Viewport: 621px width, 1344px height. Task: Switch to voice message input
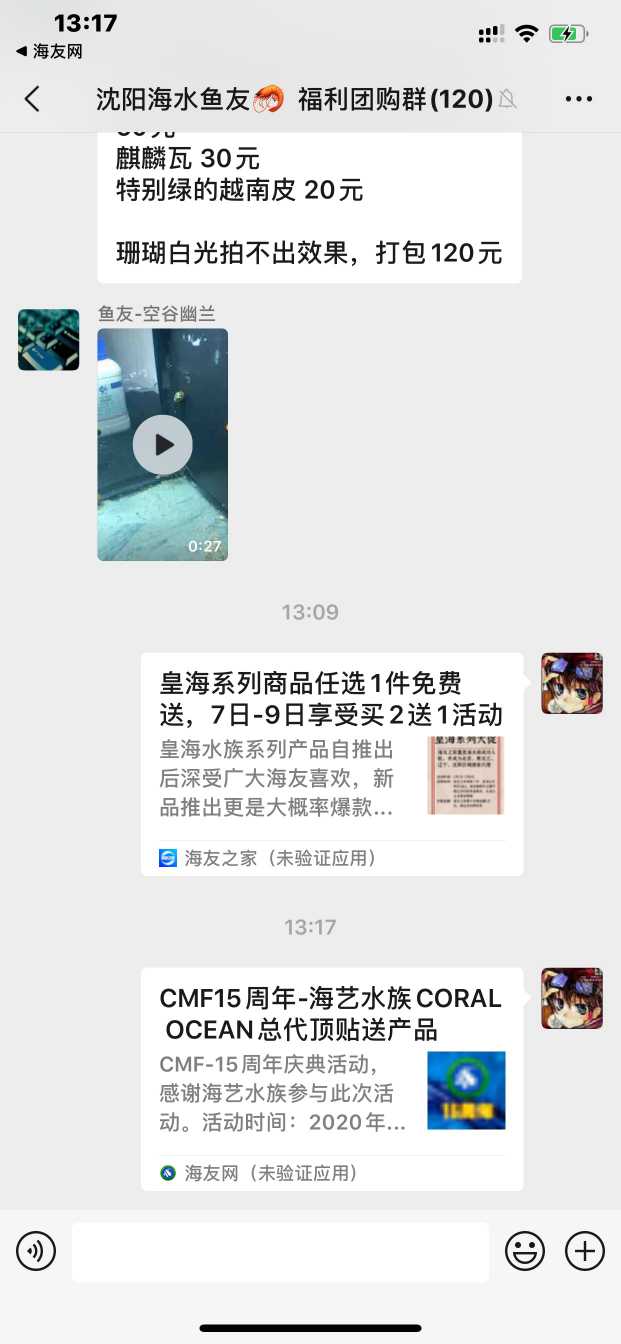pyautogui.click(x=36, y=1251)
